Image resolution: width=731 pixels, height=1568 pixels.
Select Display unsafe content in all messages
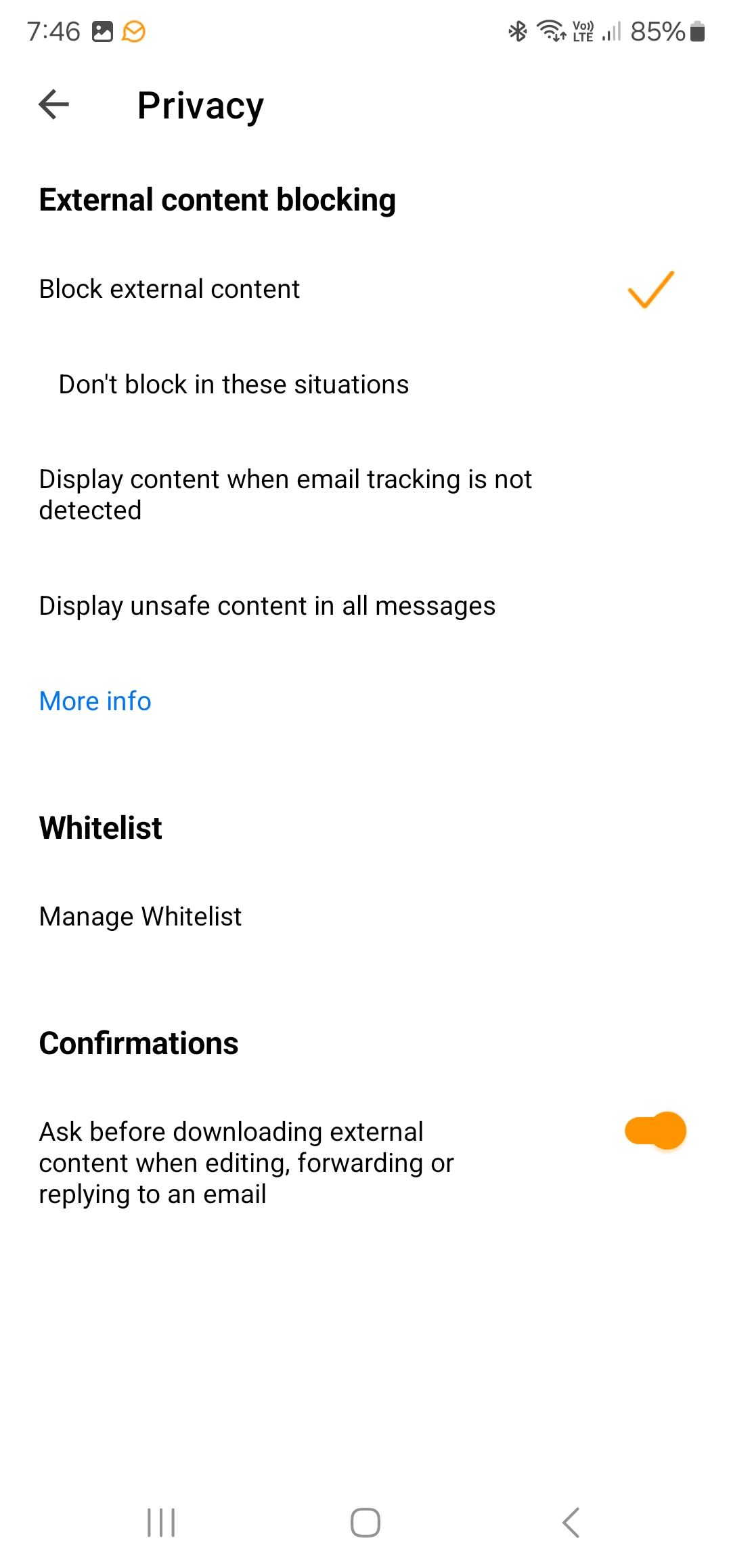(x=365, y=606)
